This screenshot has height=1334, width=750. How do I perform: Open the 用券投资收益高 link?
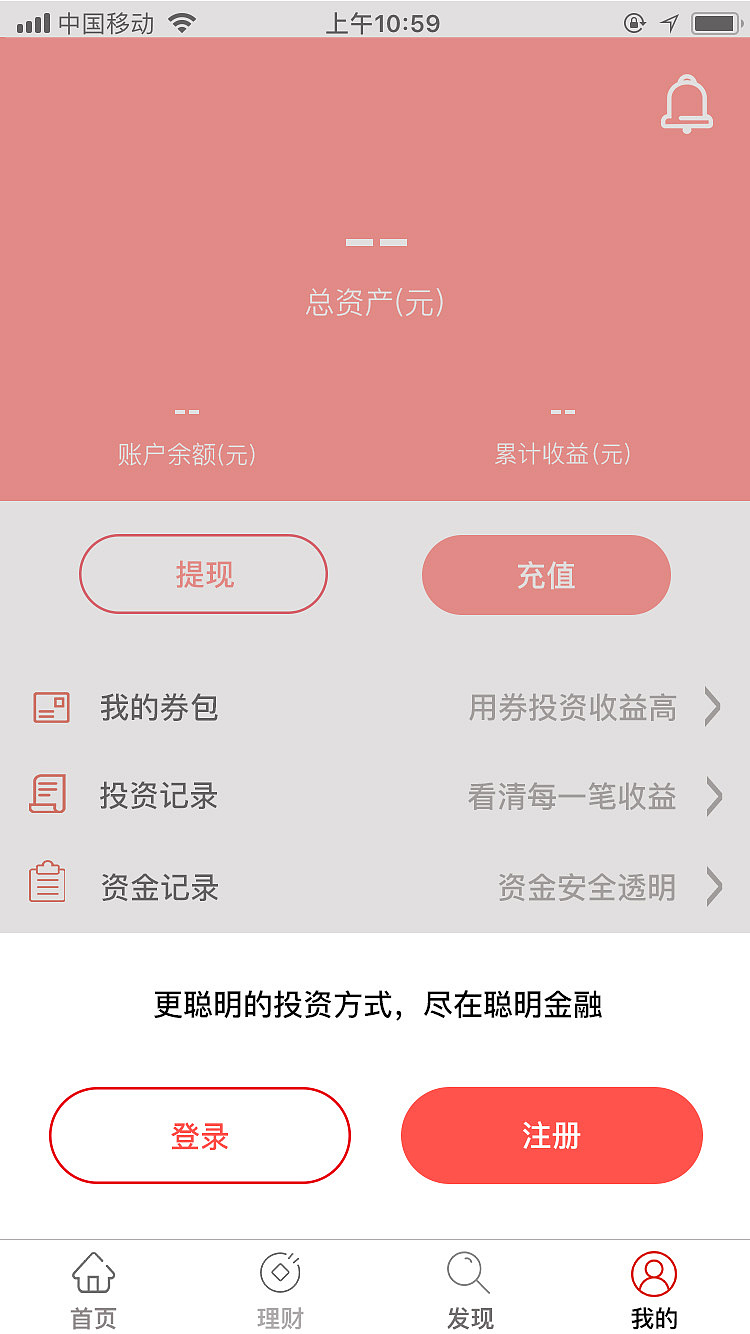click(572, 707)
